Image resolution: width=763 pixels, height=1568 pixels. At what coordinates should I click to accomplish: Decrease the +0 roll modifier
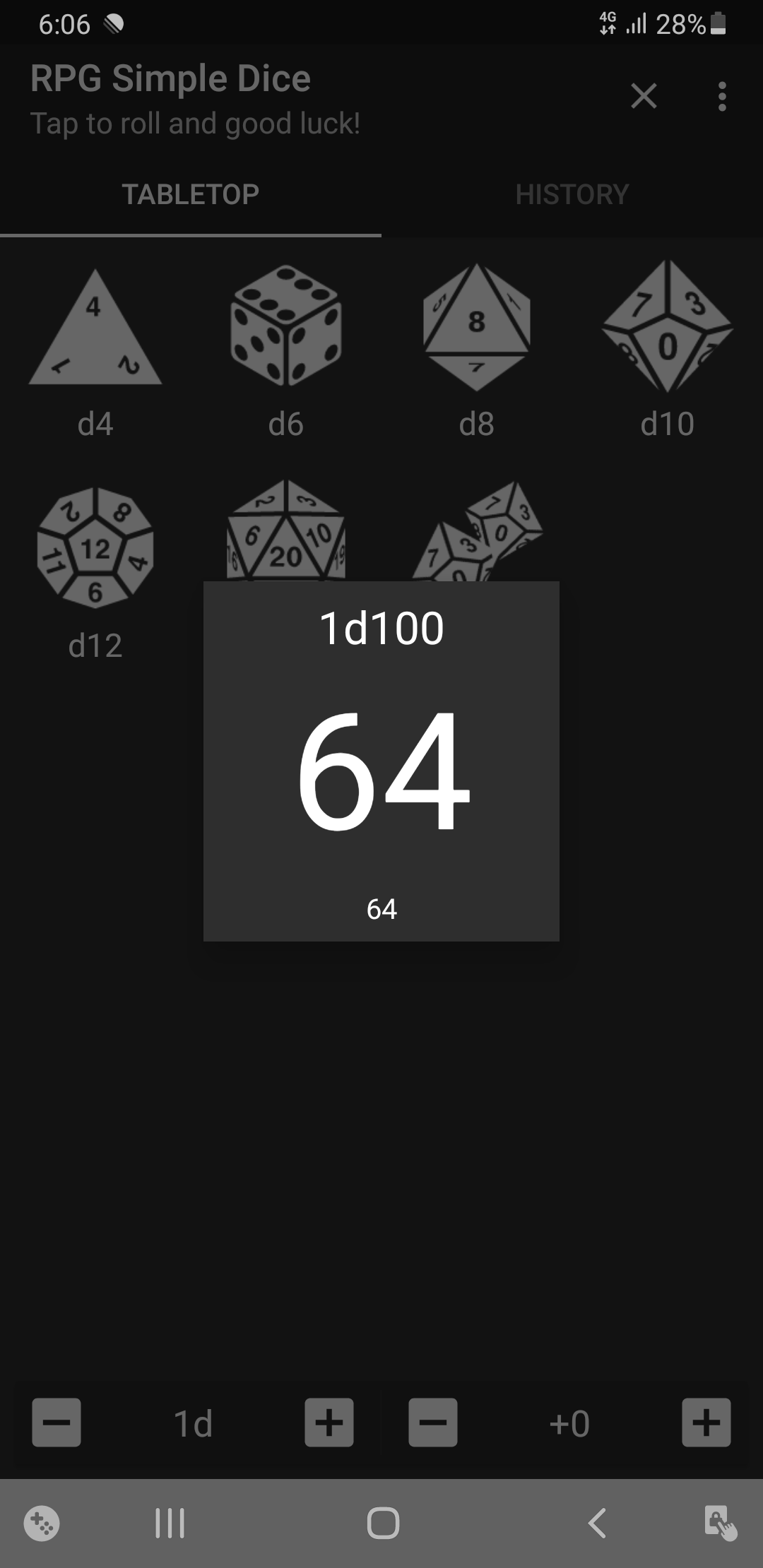click(433, 1422)
